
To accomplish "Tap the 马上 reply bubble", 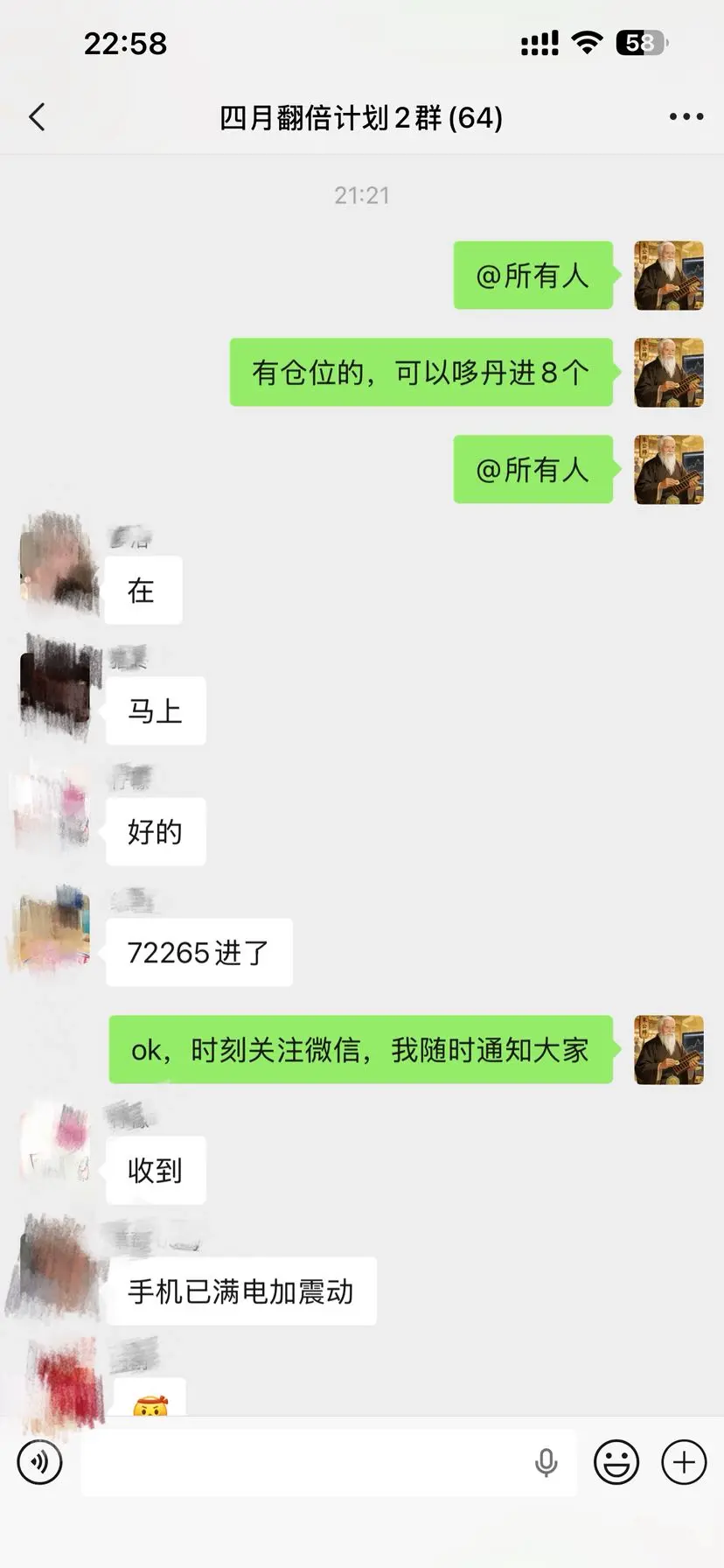I will point(156,710).
